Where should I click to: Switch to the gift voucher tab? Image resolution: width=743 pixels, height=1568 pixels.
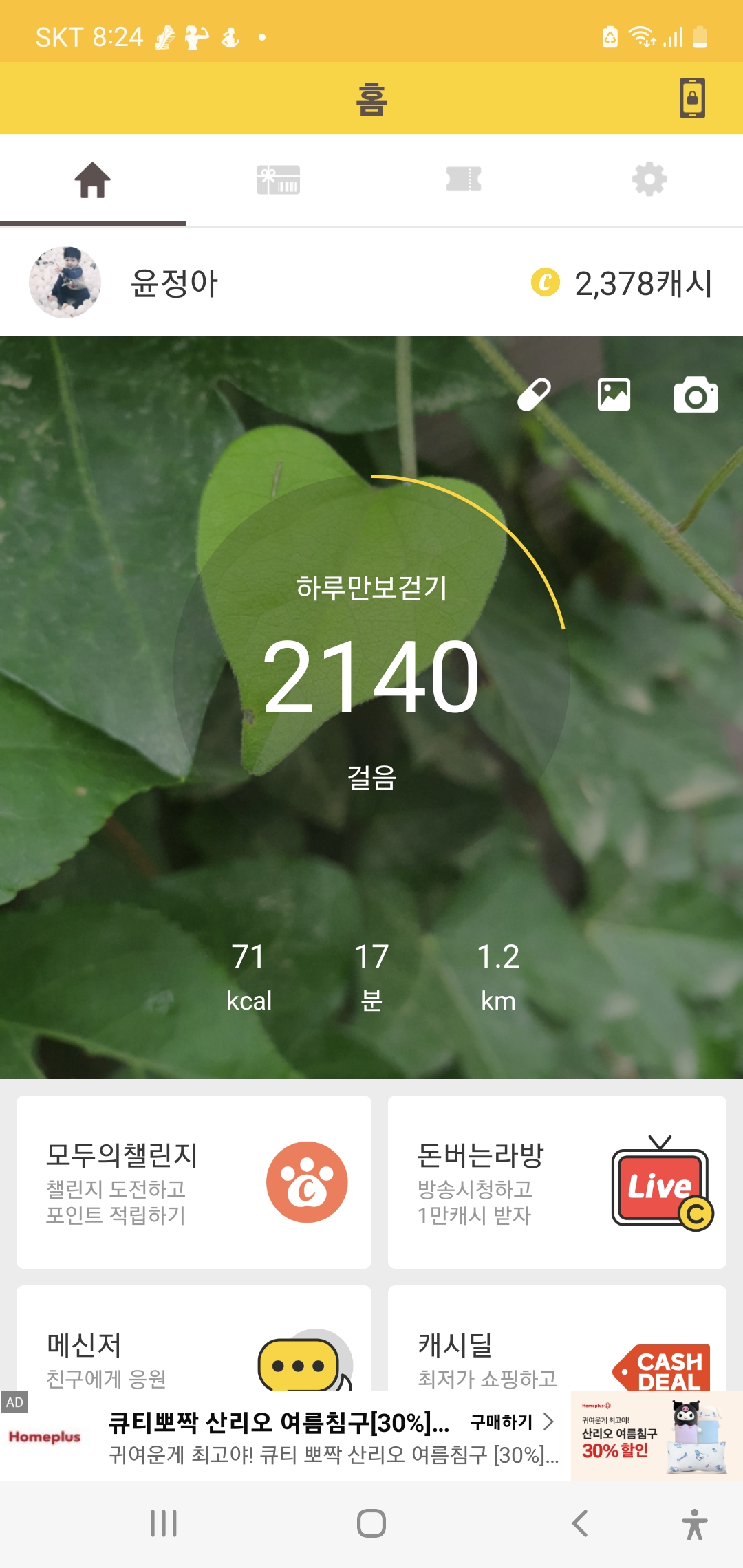click(278, 180)
